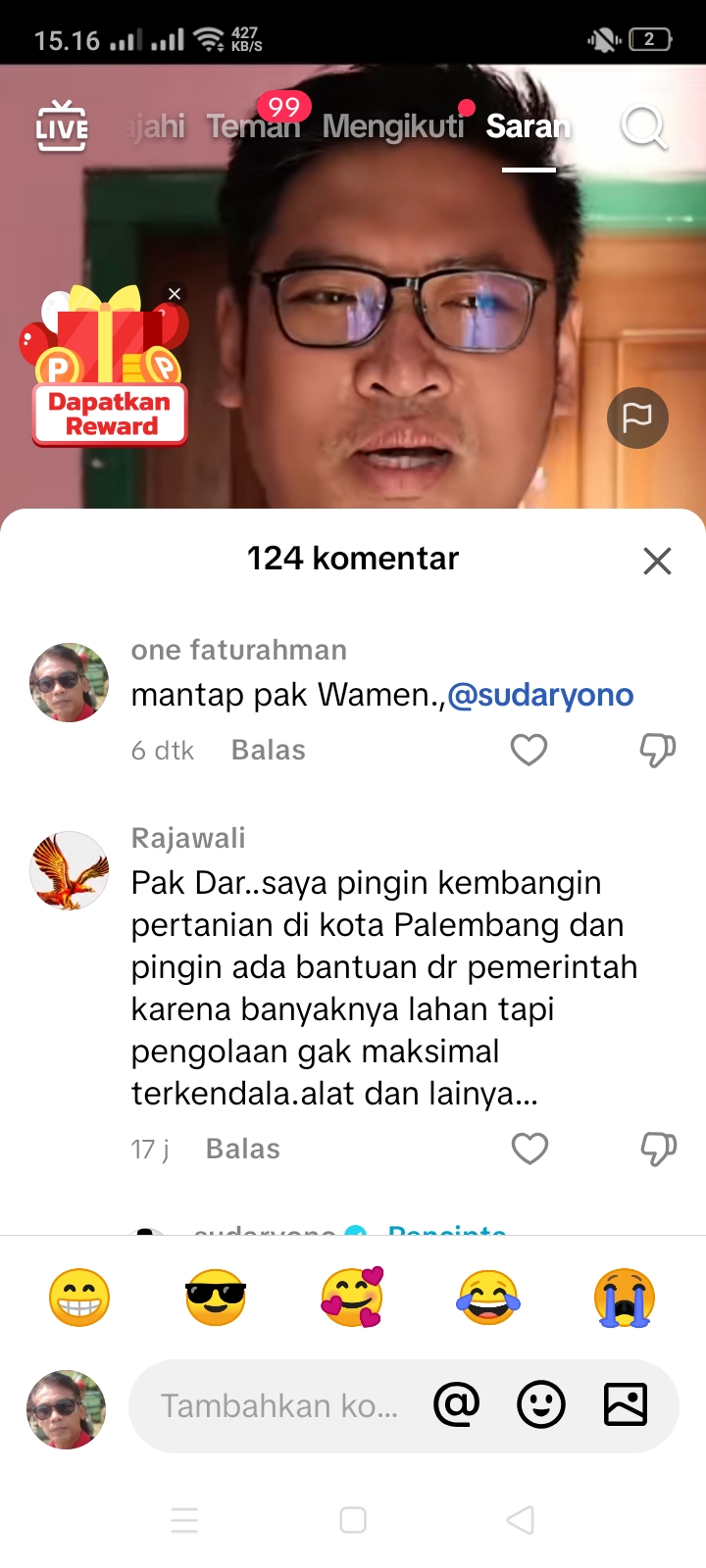Switch to the Mengikuti tab
The width and height of the screenshot is (706, 1568).
click(393, 126)
